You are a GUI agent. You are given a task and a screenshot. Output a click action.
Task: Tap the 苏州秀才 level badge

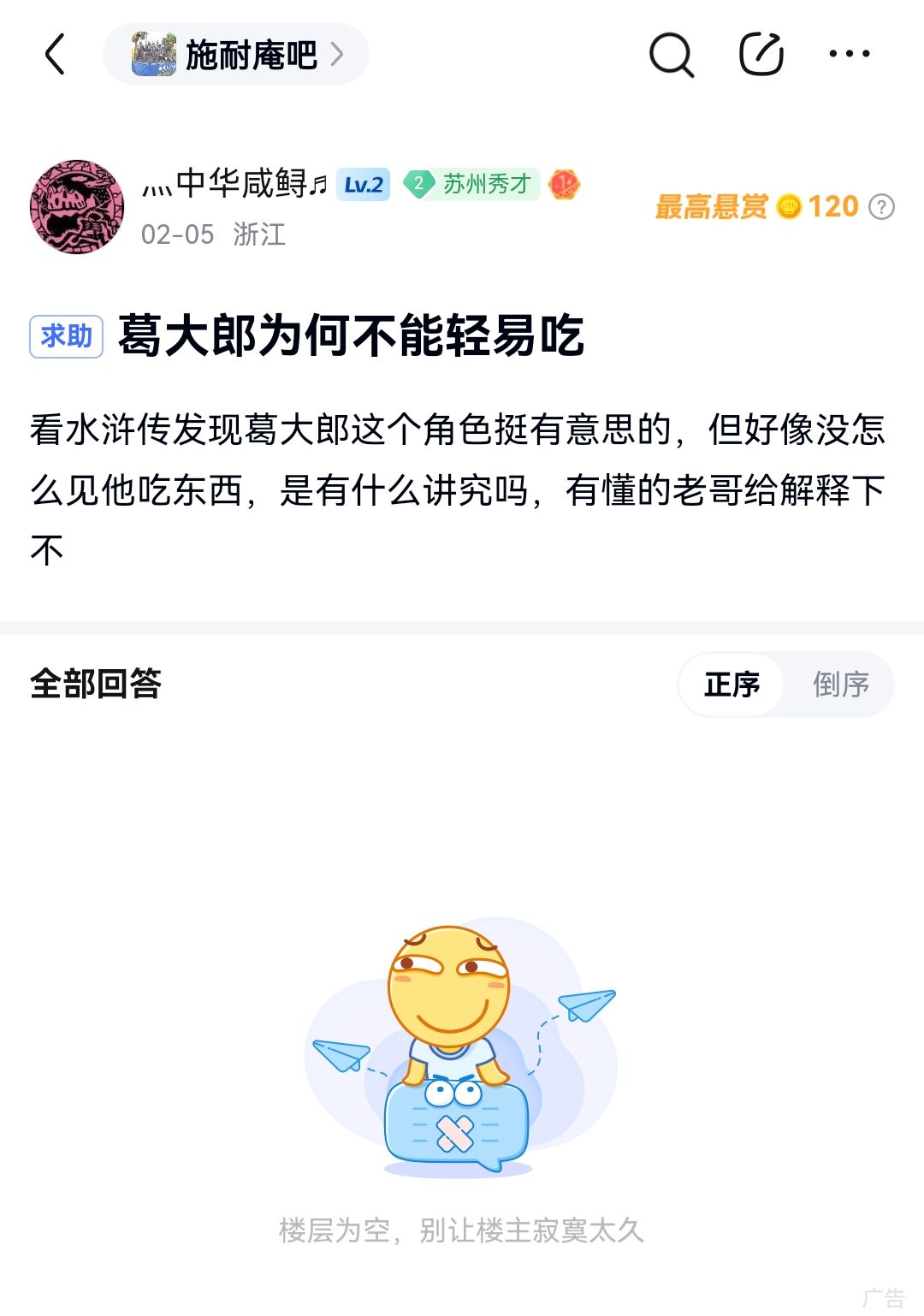click(x=472, y=184)
